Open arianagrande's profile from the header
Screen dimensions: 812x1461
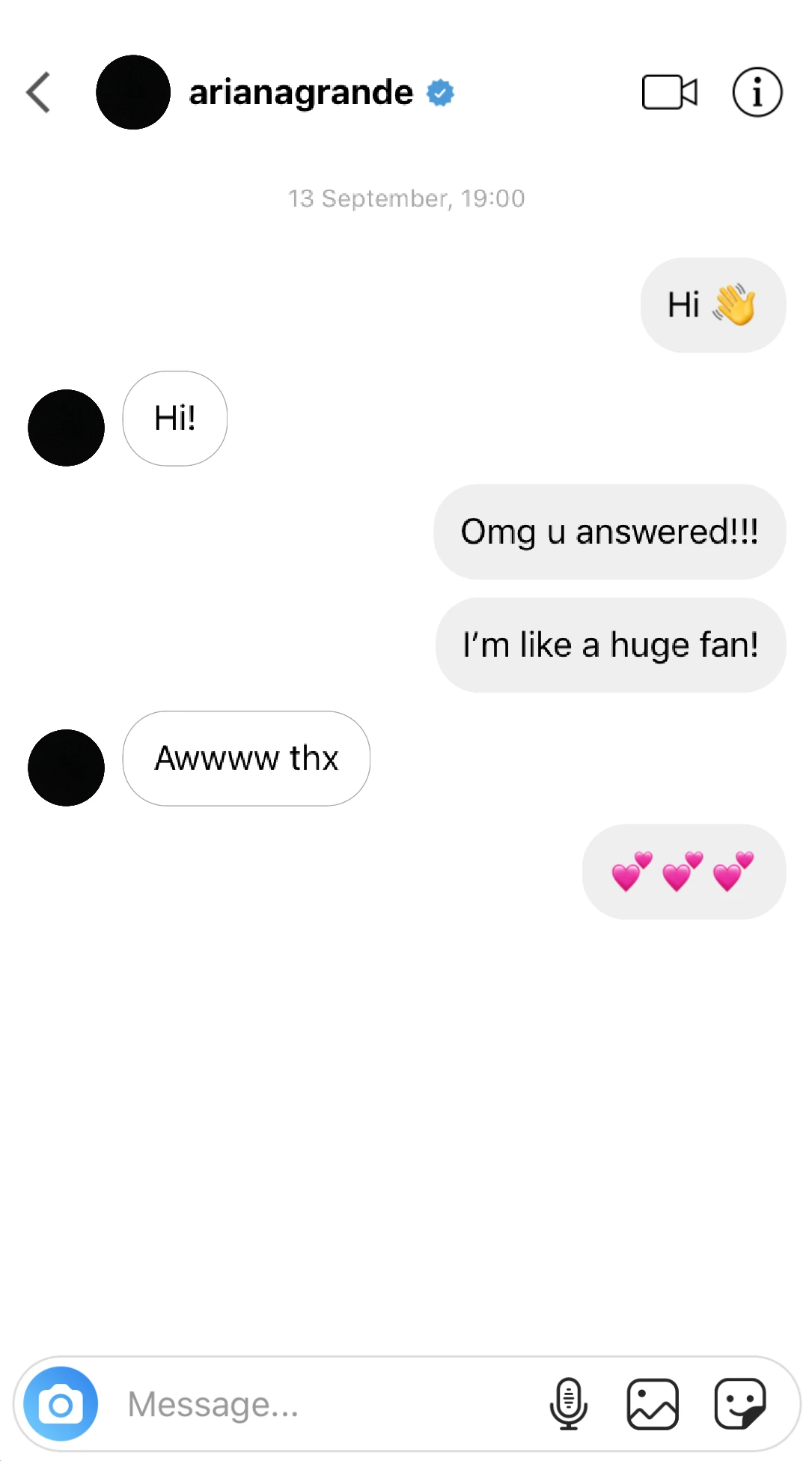(x=300, y=93)
